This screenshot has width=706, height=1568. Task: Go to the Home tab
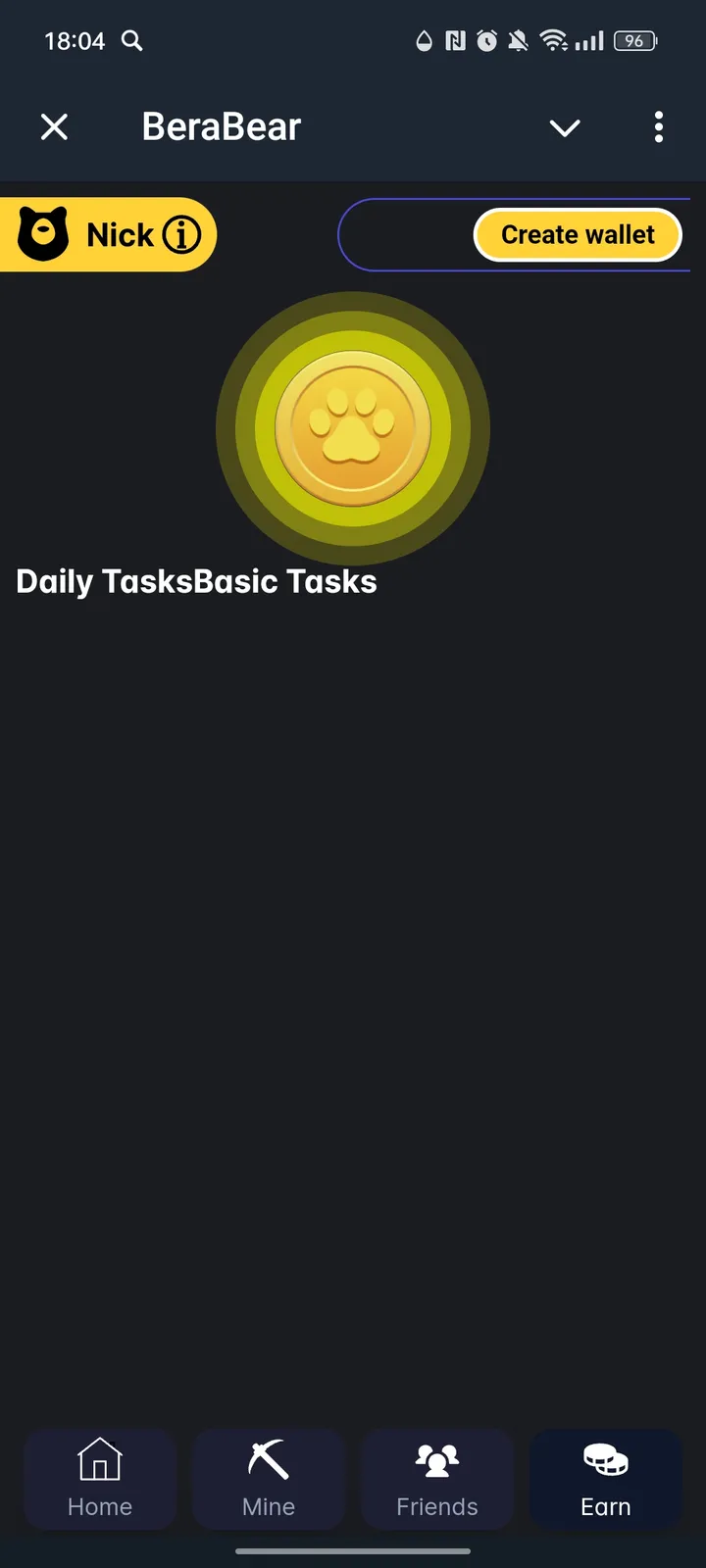100,1479
